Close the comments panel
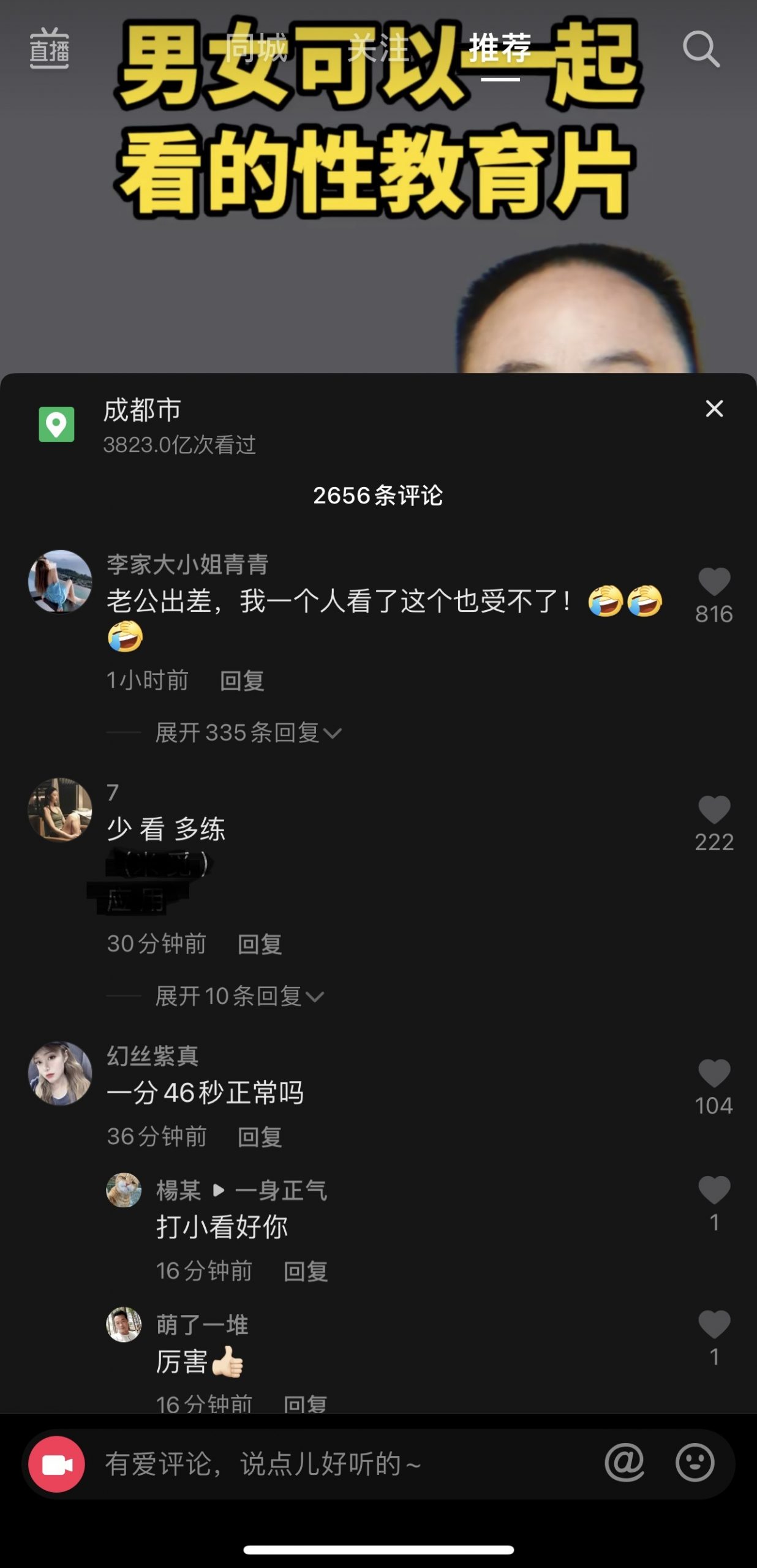This screenshot has height=1568, width=757. [x=714, y=409]
